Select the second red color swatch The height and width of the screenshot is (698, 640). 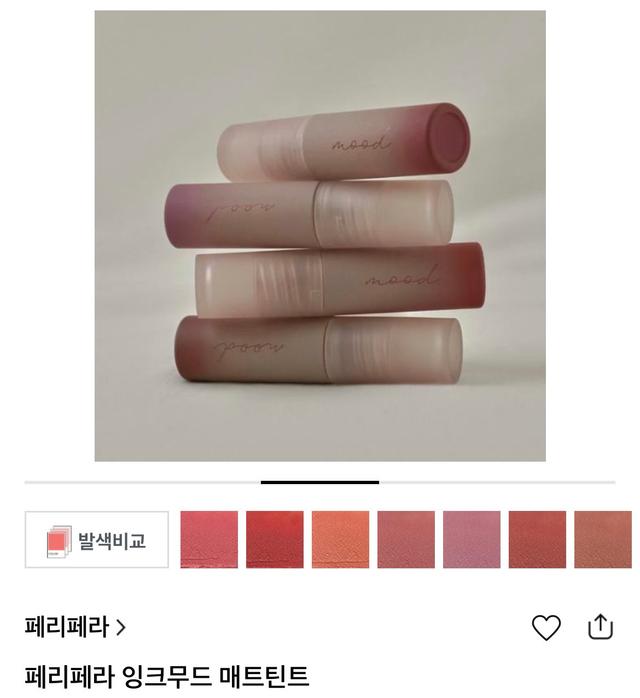(x=274, y=540)
